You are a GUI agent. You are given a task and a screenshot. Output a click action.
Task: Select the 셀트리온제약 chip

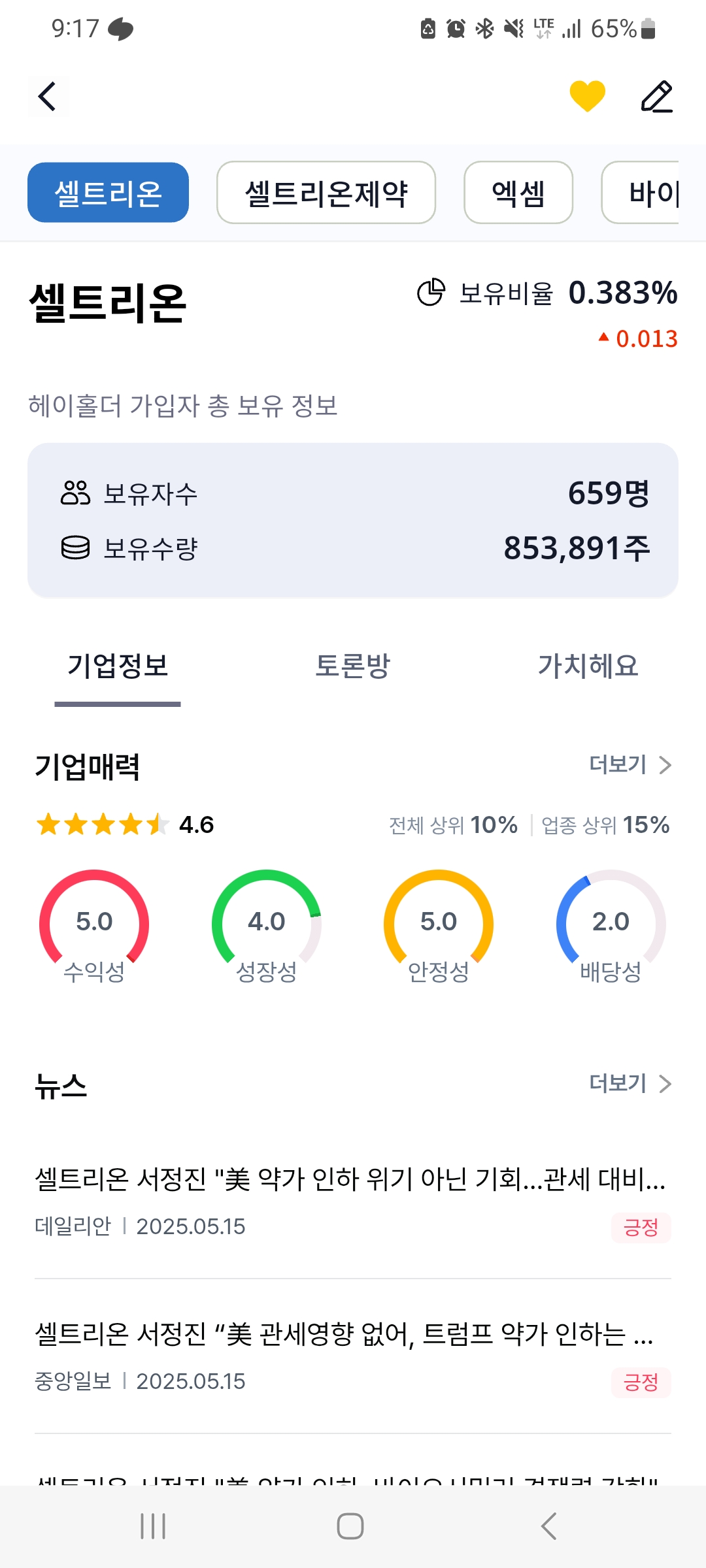(x=326, y=193)
